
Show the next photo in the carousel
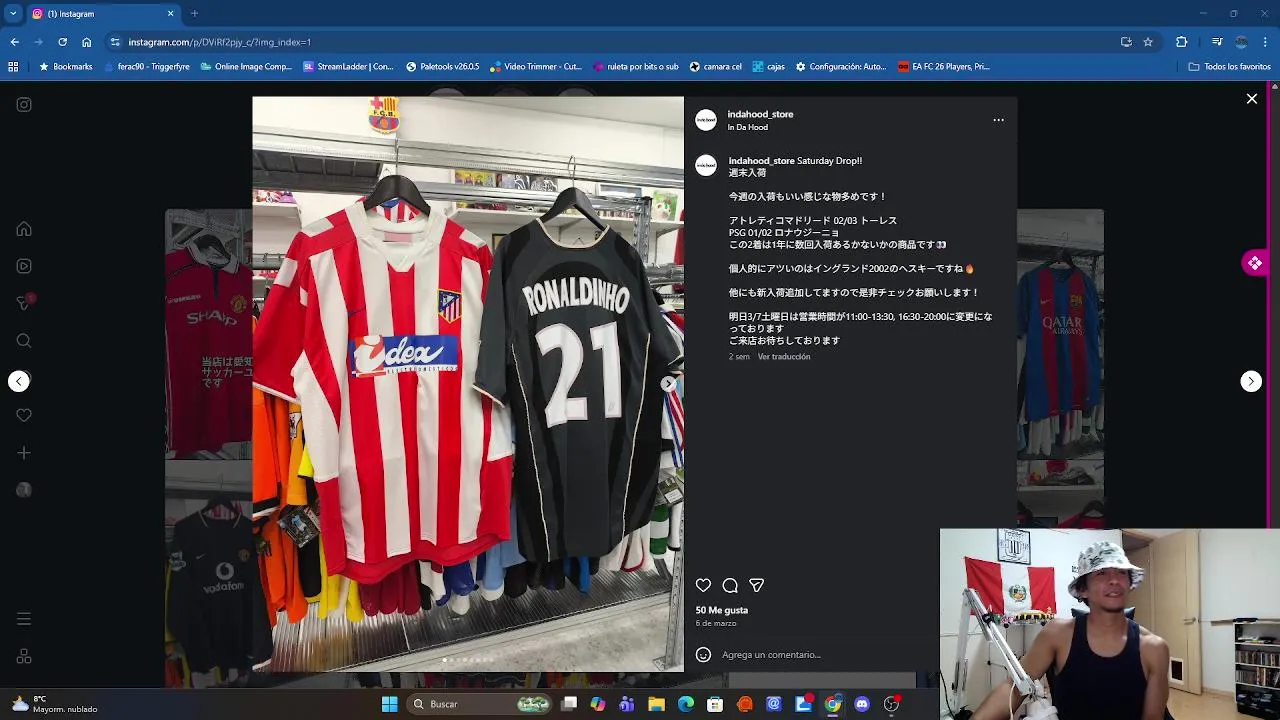click(668, 384)
